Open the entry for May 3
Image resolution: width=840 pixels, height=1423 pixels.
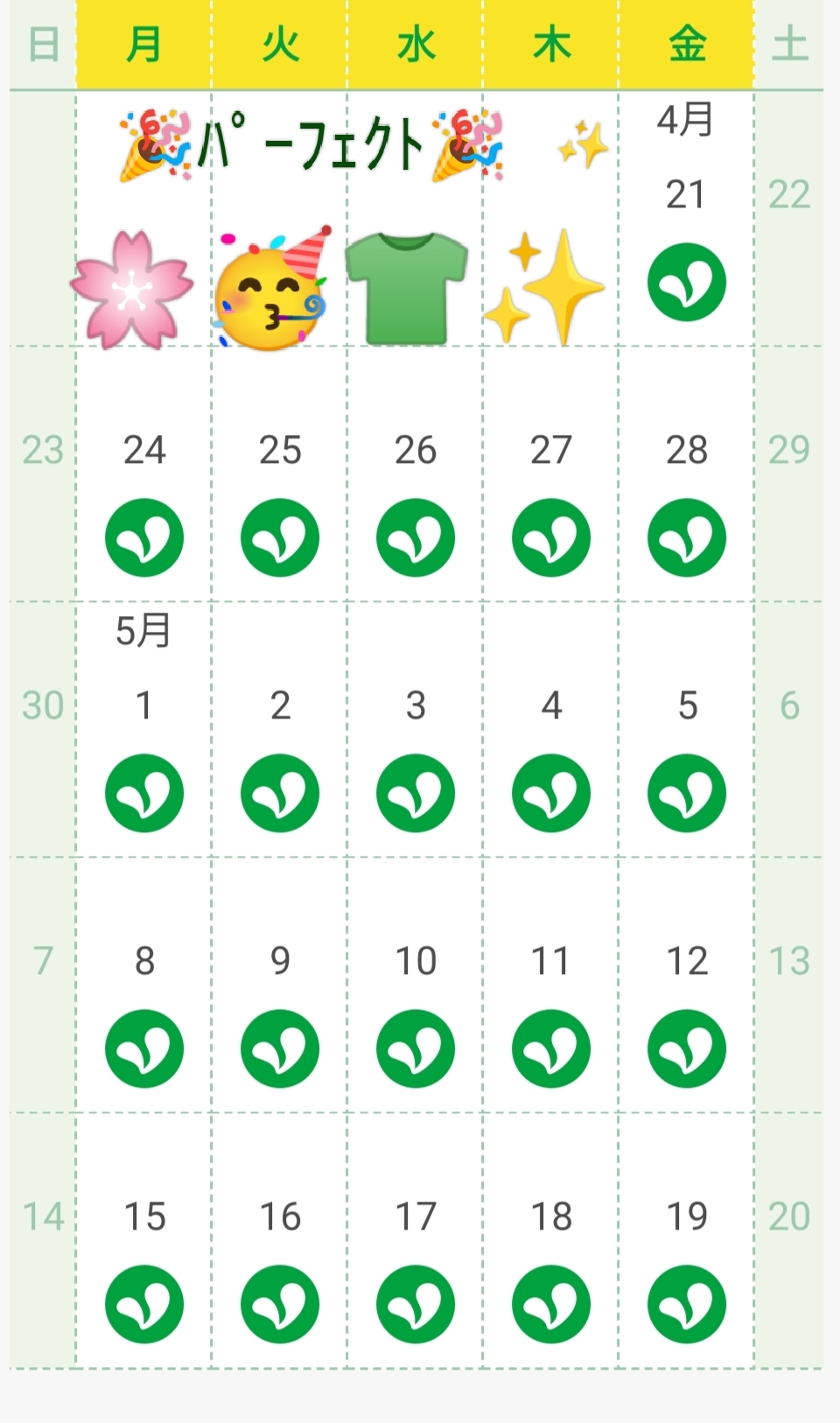416,730
